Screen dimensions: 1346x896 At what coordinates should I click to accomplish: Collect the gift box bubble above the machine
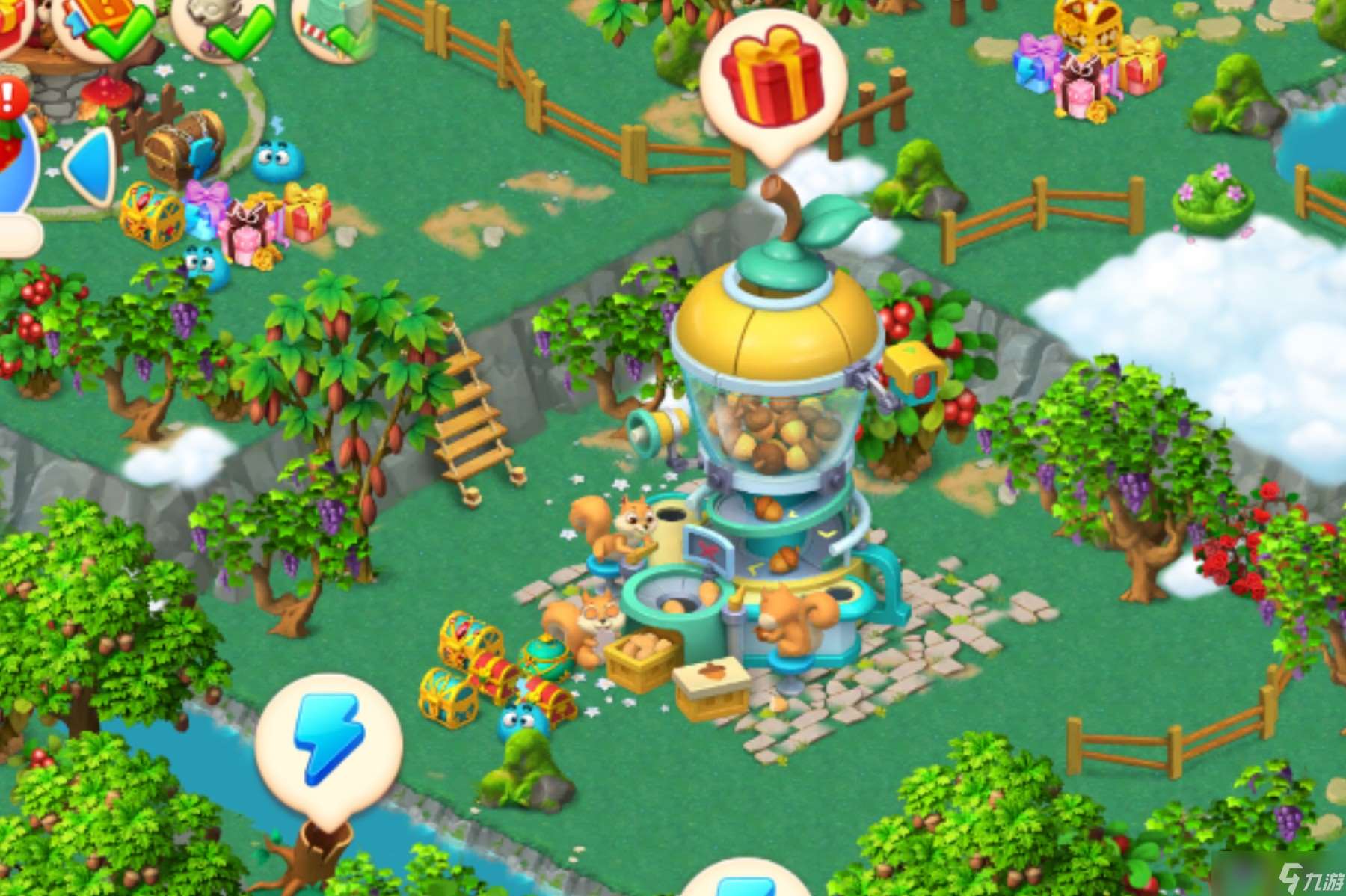point(772,79)
